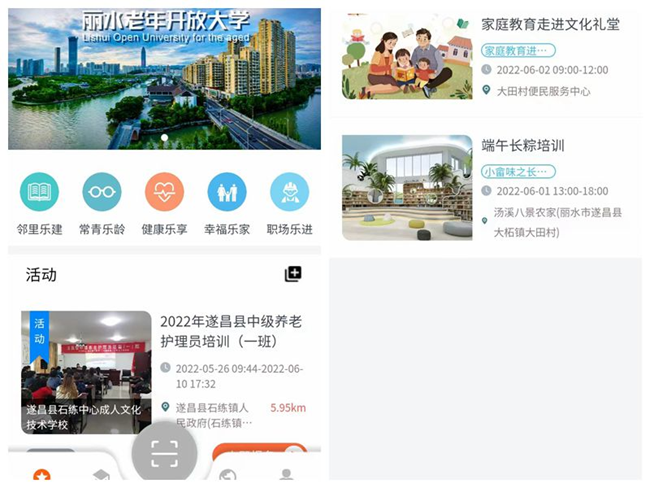Open 健康乐享 category
This screenshot has width=650, height=488.
click(x=164, y=192)
